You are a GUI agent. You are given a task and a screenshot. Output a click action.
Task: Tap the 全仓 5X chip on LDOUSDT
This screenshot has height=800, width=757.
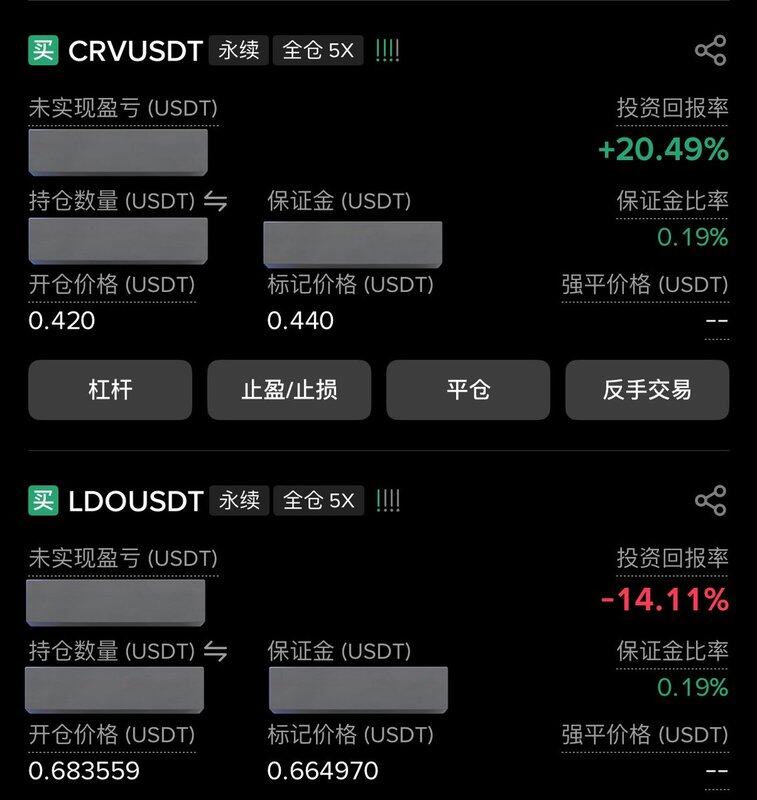318,500
